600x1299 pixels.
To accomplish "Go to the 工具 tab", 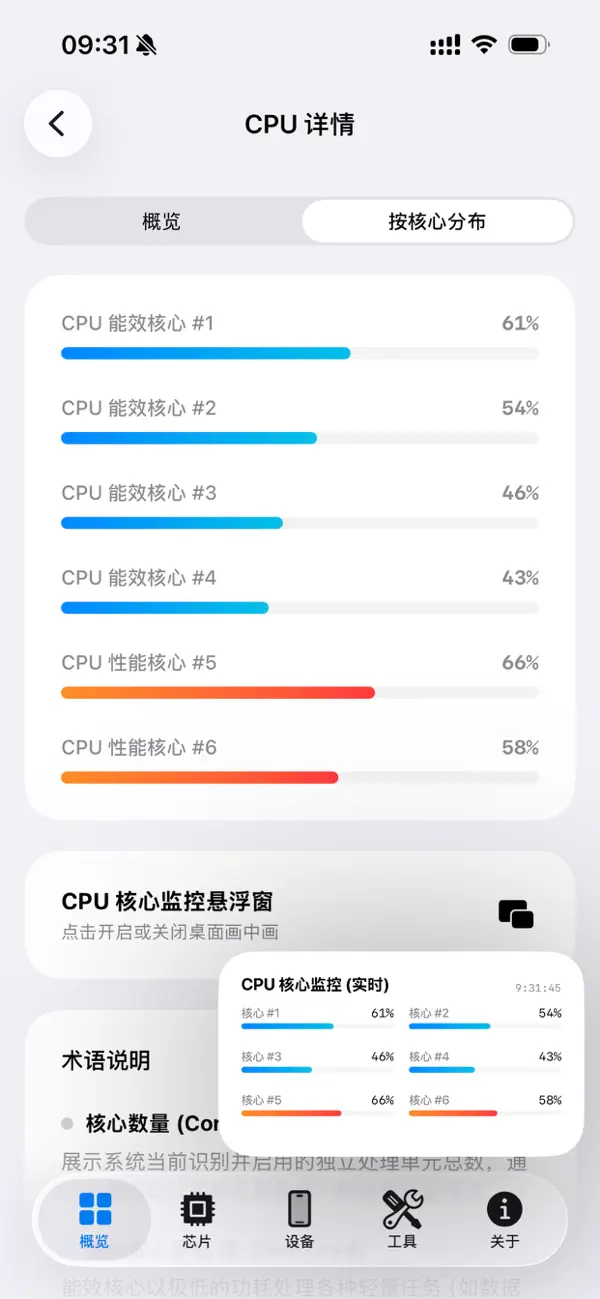I will (402, 1220).
